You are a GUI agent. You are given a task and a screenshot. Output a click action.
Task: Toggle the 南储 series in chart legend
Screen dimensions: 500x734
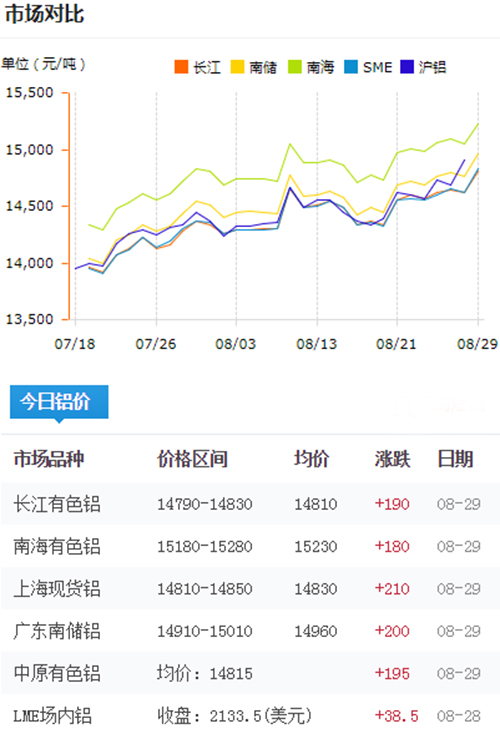pos(254,67)
